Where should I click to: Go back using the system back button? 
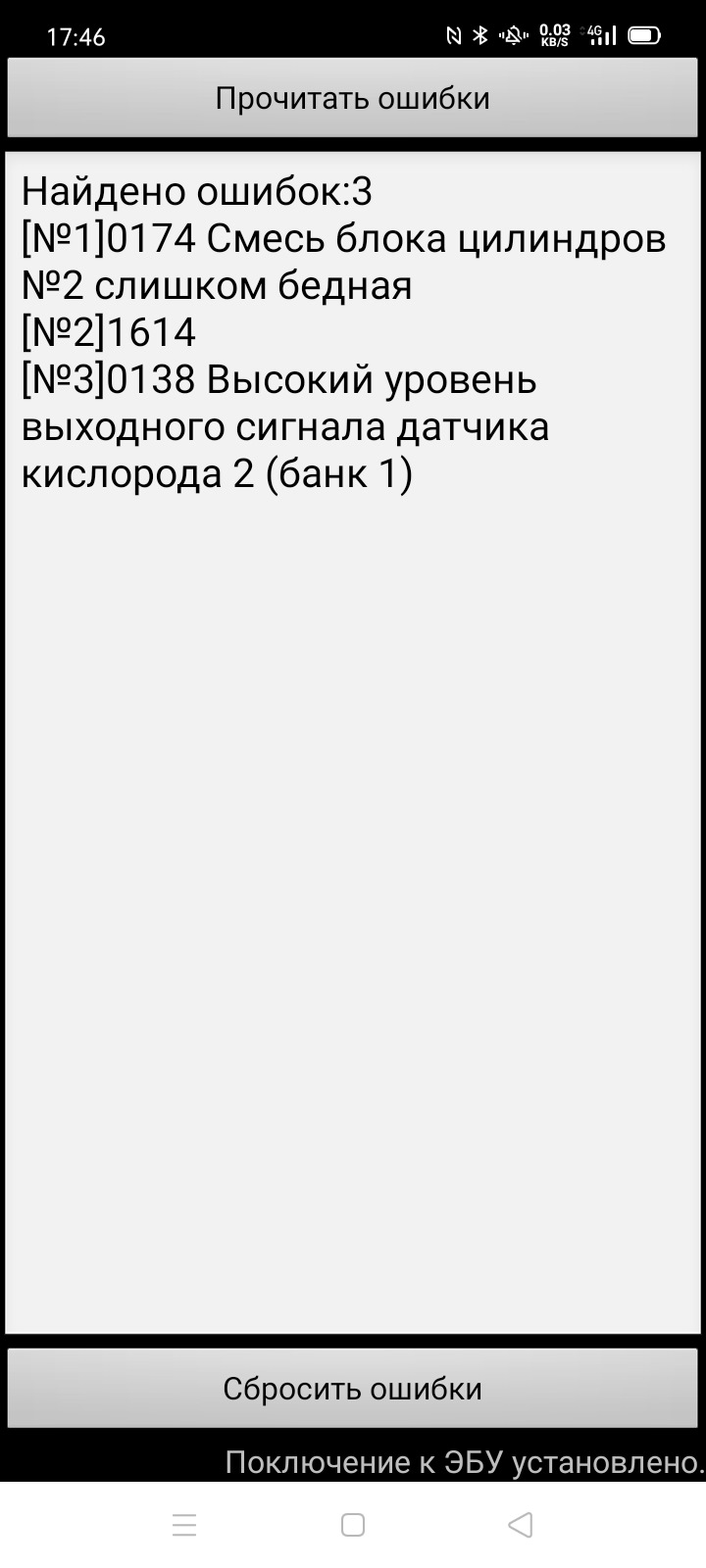521,1525
